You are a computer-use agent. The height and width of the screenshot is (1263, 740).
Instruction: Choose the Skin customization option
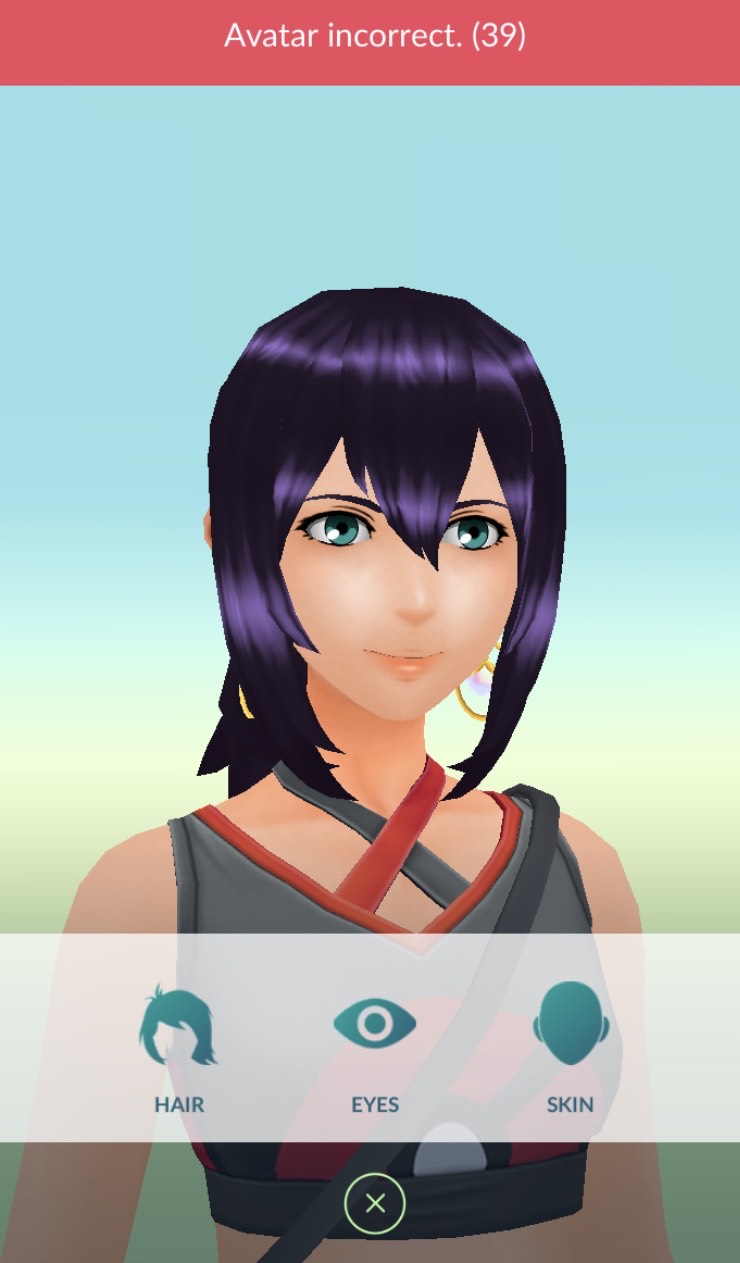(570, 1048)
